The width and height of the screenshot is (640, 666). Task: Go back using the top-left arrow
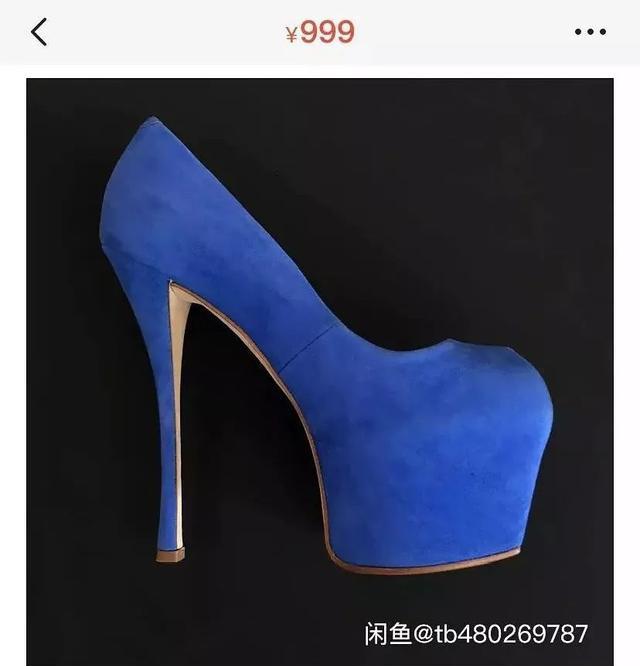pyautogui.click(x=39, y=32)
